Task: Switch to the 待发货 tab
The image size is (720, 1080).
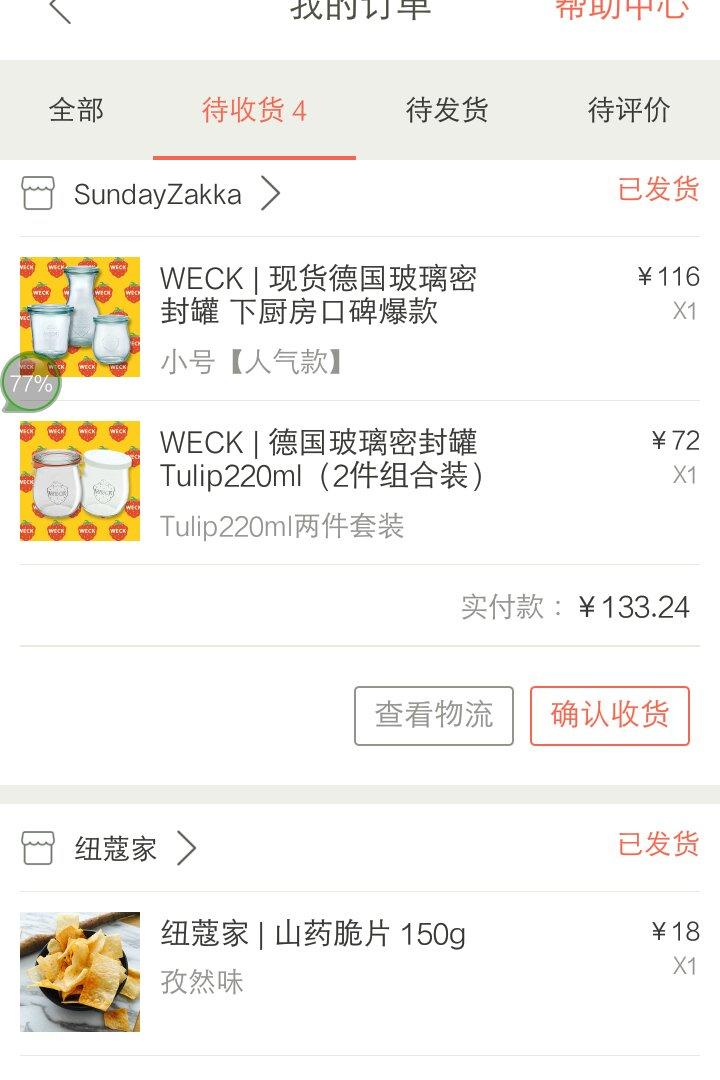Action: point(447,110)
